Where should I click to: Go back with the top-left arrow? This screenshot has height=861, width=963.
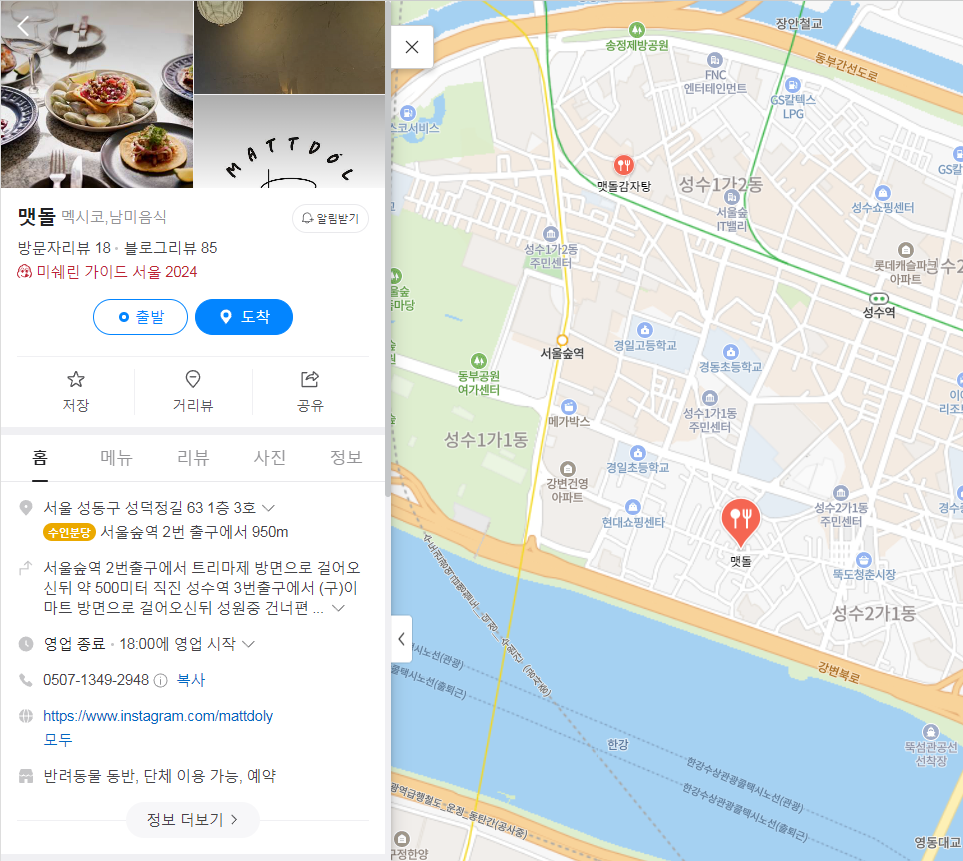[x=23, y=26]
